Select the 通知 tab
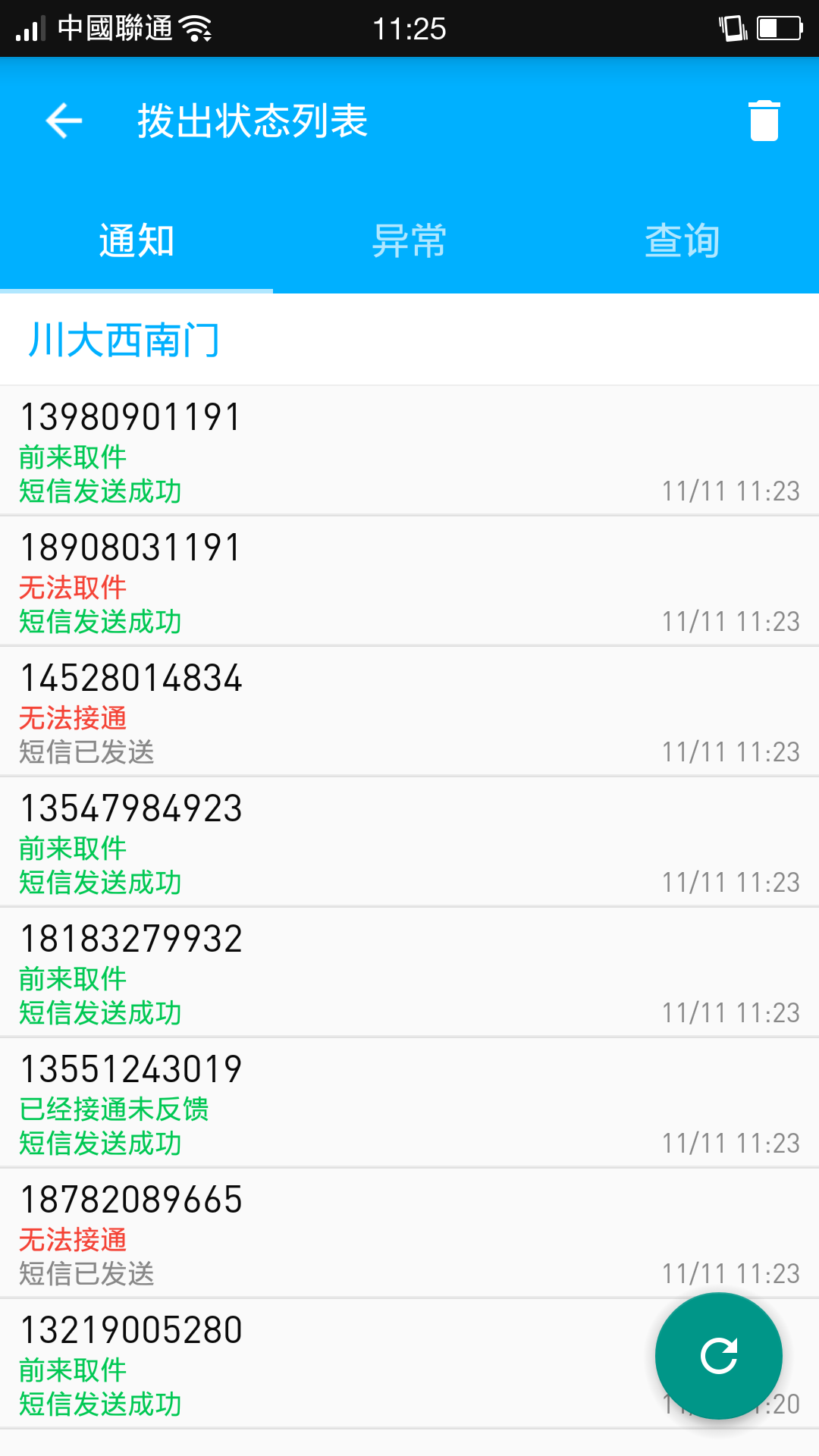 coord(136,241)
